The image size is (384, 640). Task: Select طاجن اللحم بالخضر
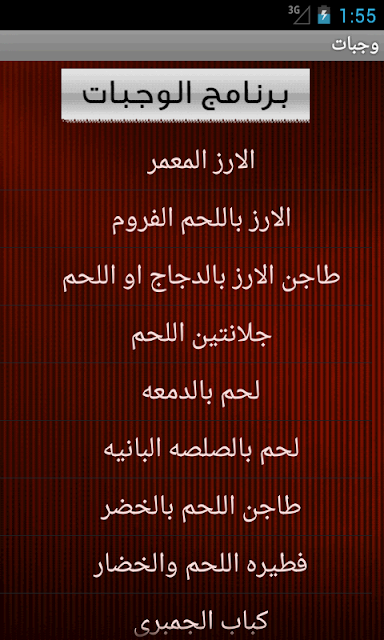pos(186,507)
